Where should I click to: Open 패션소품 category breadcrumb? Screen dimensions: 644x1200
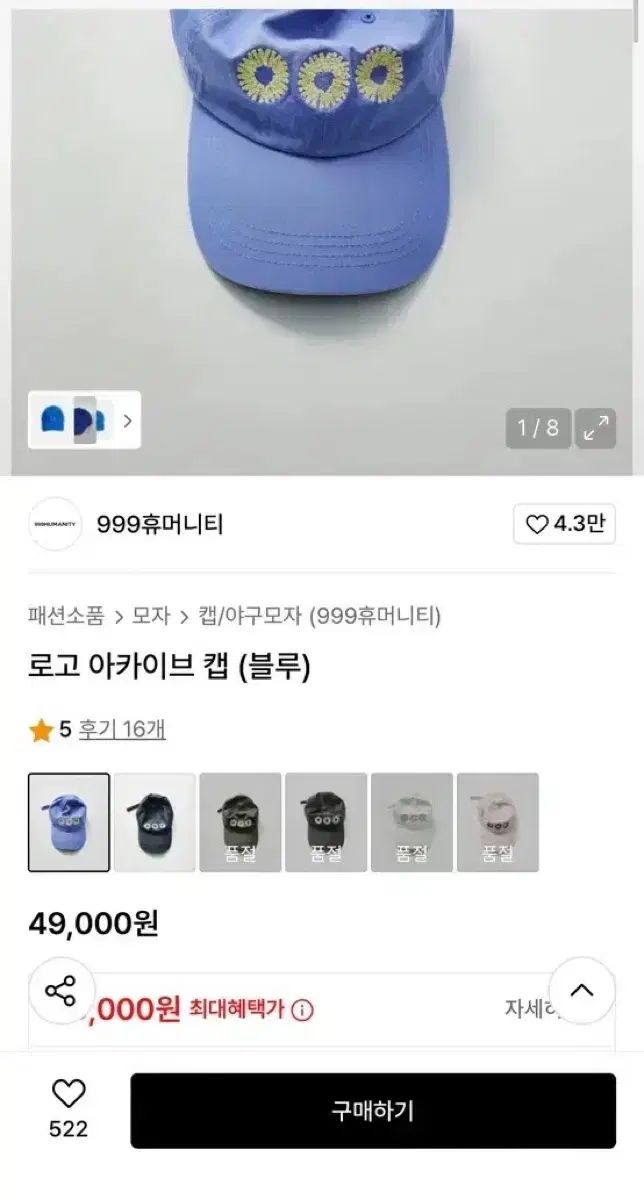pos(66,615)
